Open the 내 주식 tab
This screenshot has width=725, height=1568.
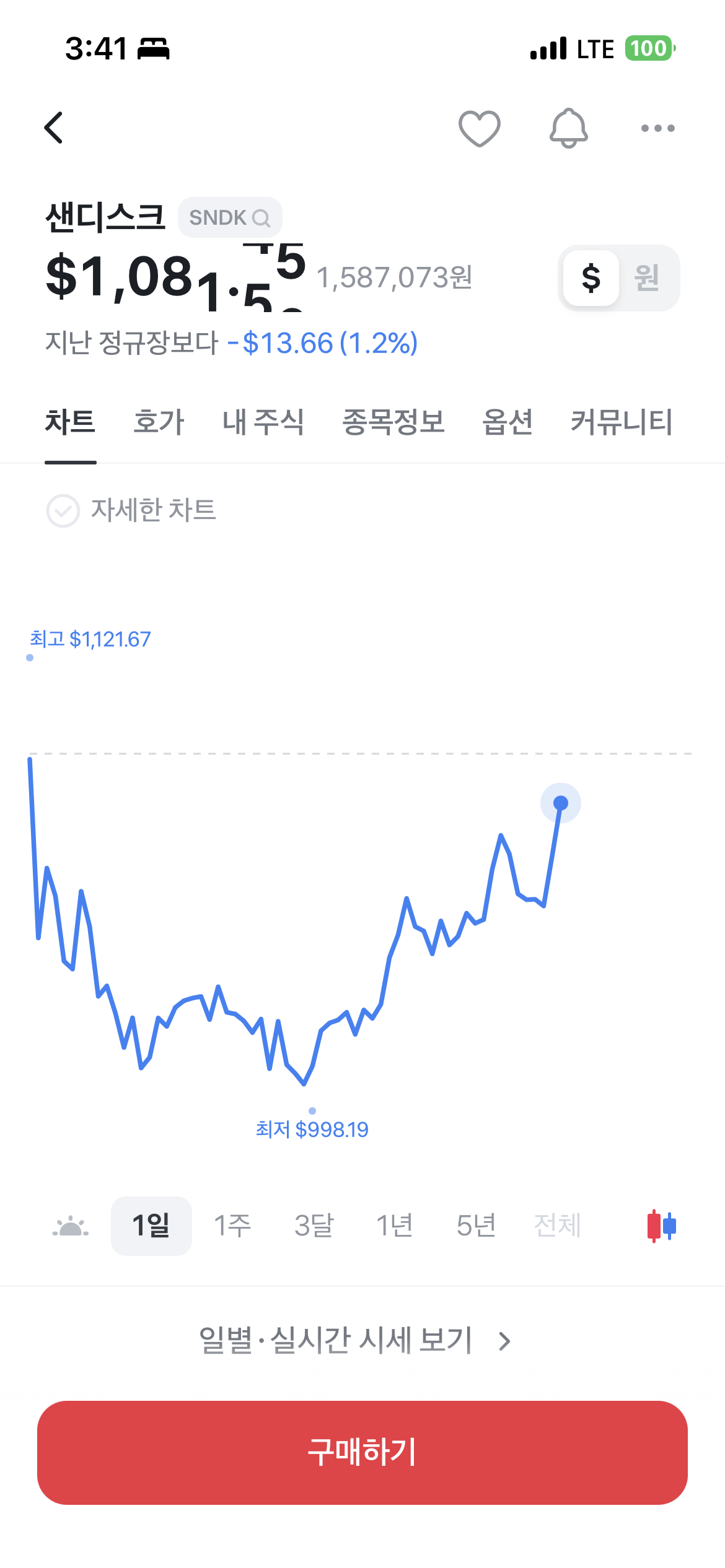click(x=263, y=422)
